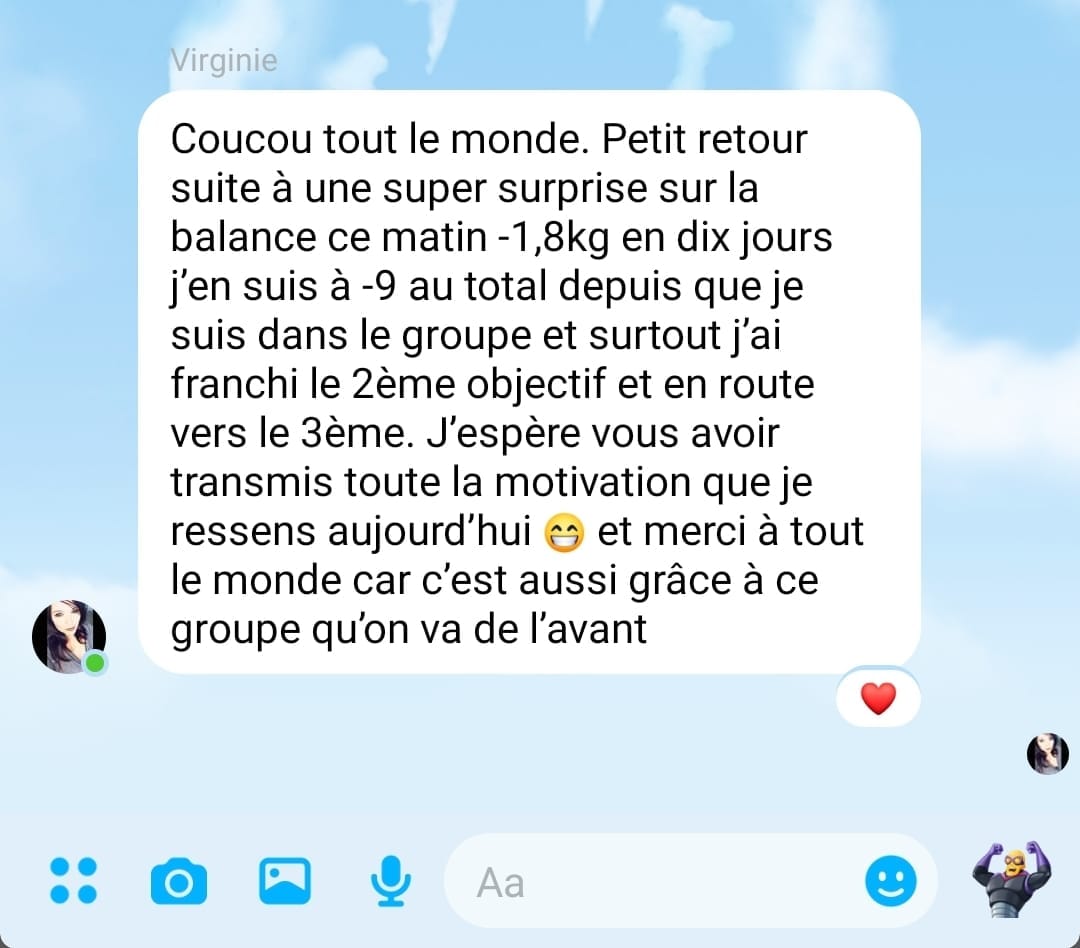This screenshot has height=948, width=1080.
Task: Send the strongman quick reaction sticker
Action: (1011, 880)
